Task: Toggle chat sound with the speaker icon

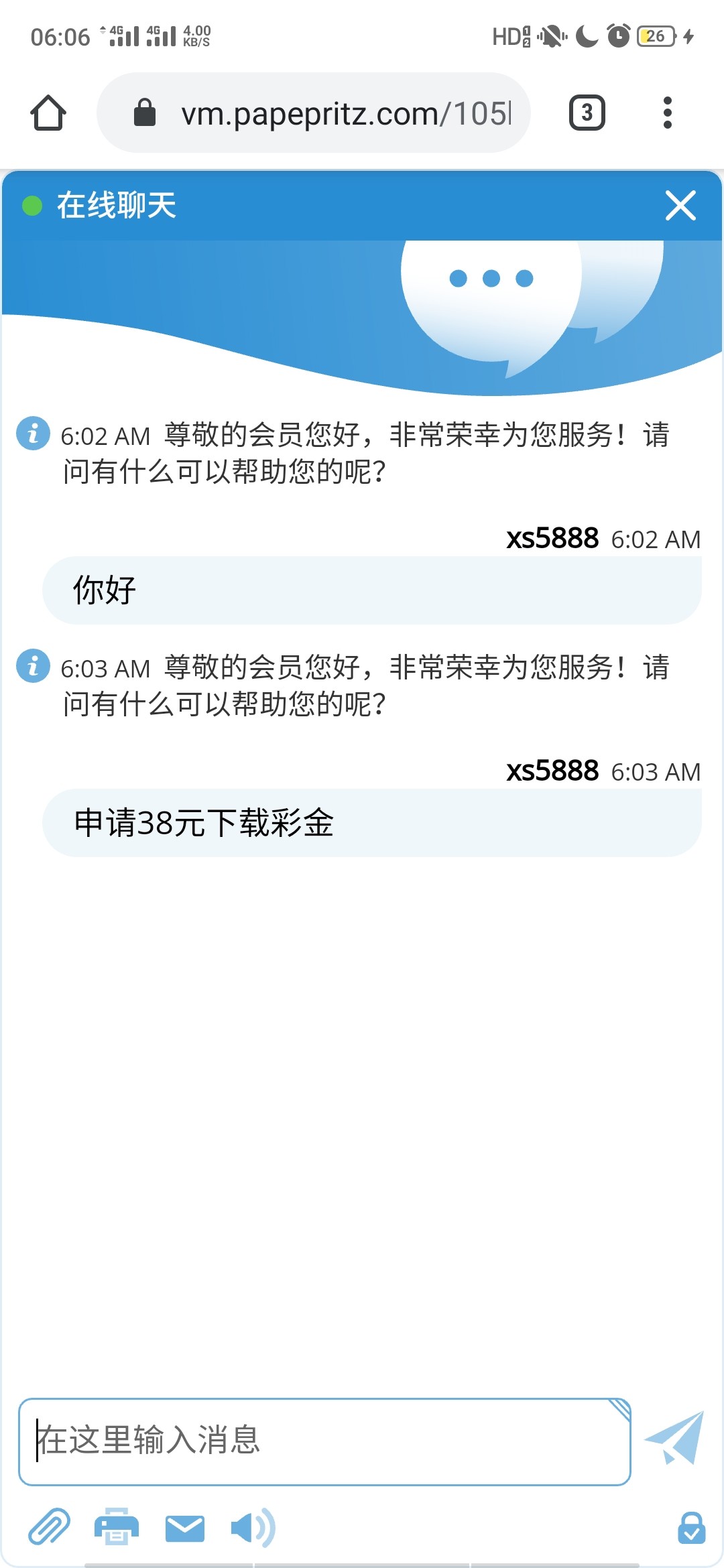Action: click(x=252, y=1528)
